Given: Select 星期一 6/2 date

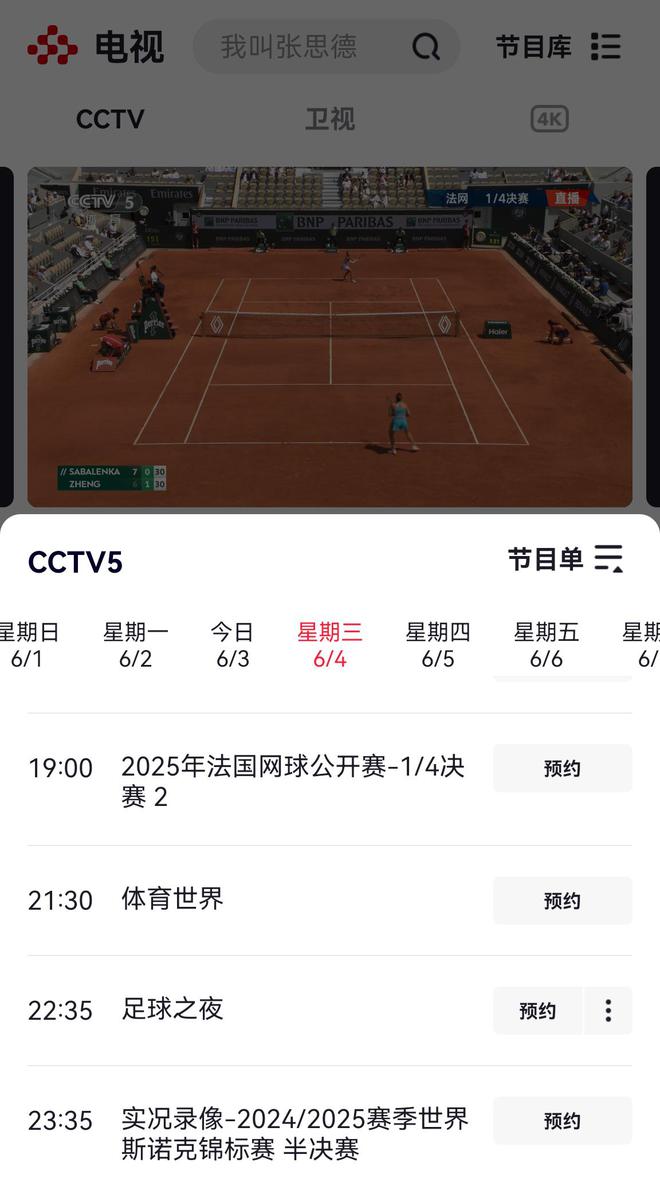Looking at the screenshot, I should 135,645.
